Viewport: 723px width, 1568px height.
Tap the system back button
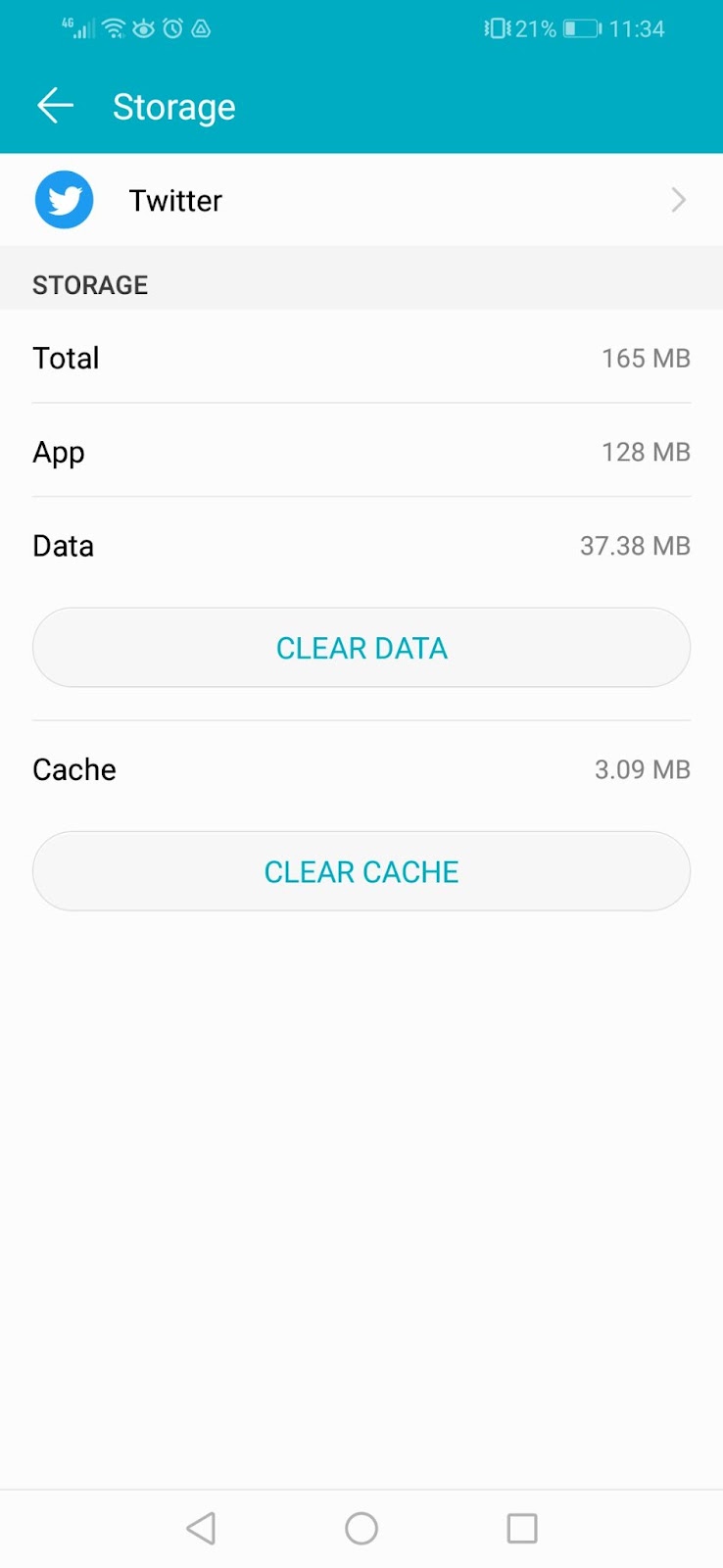pos(201,1528)
